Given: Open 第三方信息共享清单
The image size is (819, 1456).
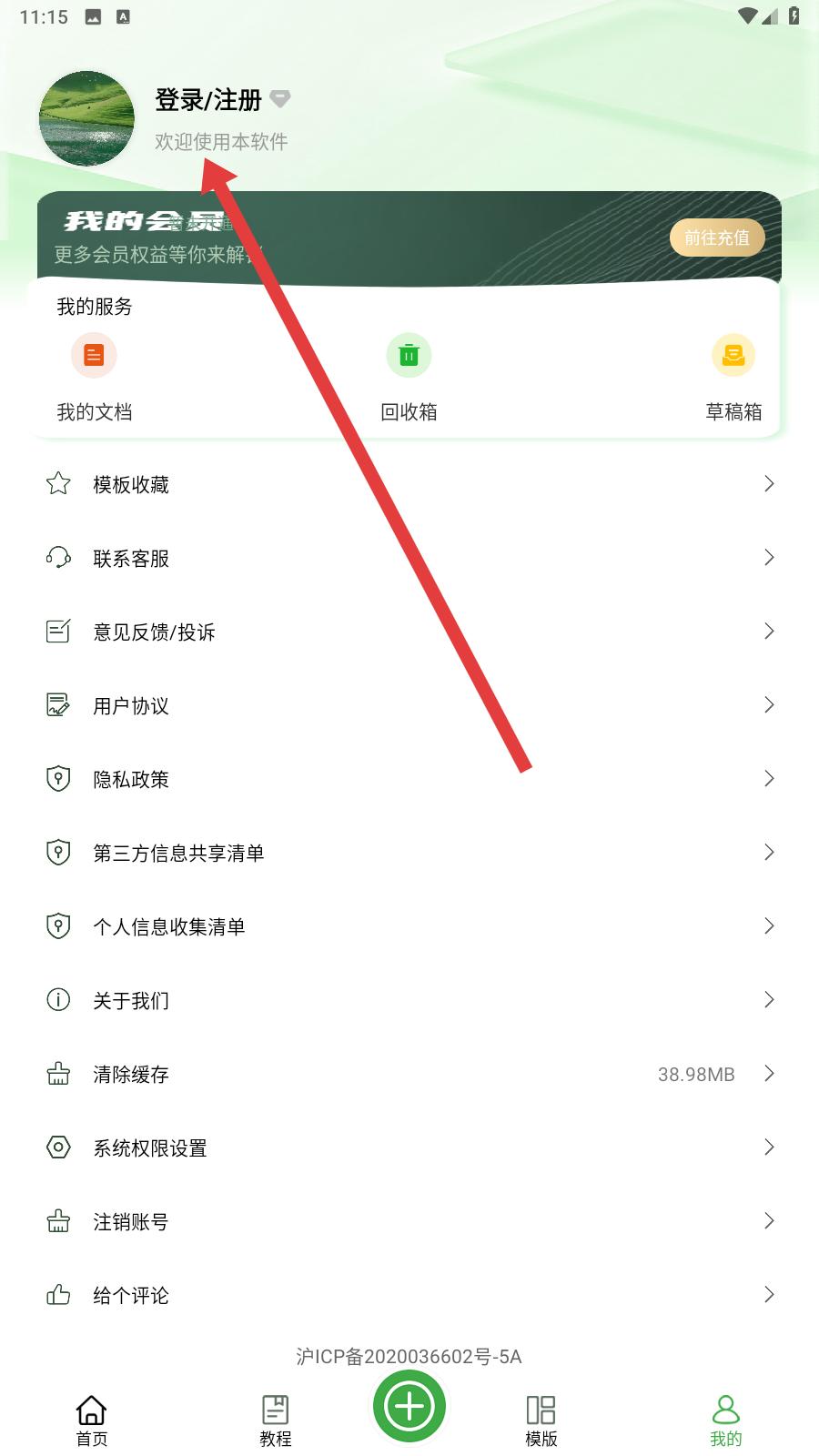Looking at the screenshot, I should point(409,853).
